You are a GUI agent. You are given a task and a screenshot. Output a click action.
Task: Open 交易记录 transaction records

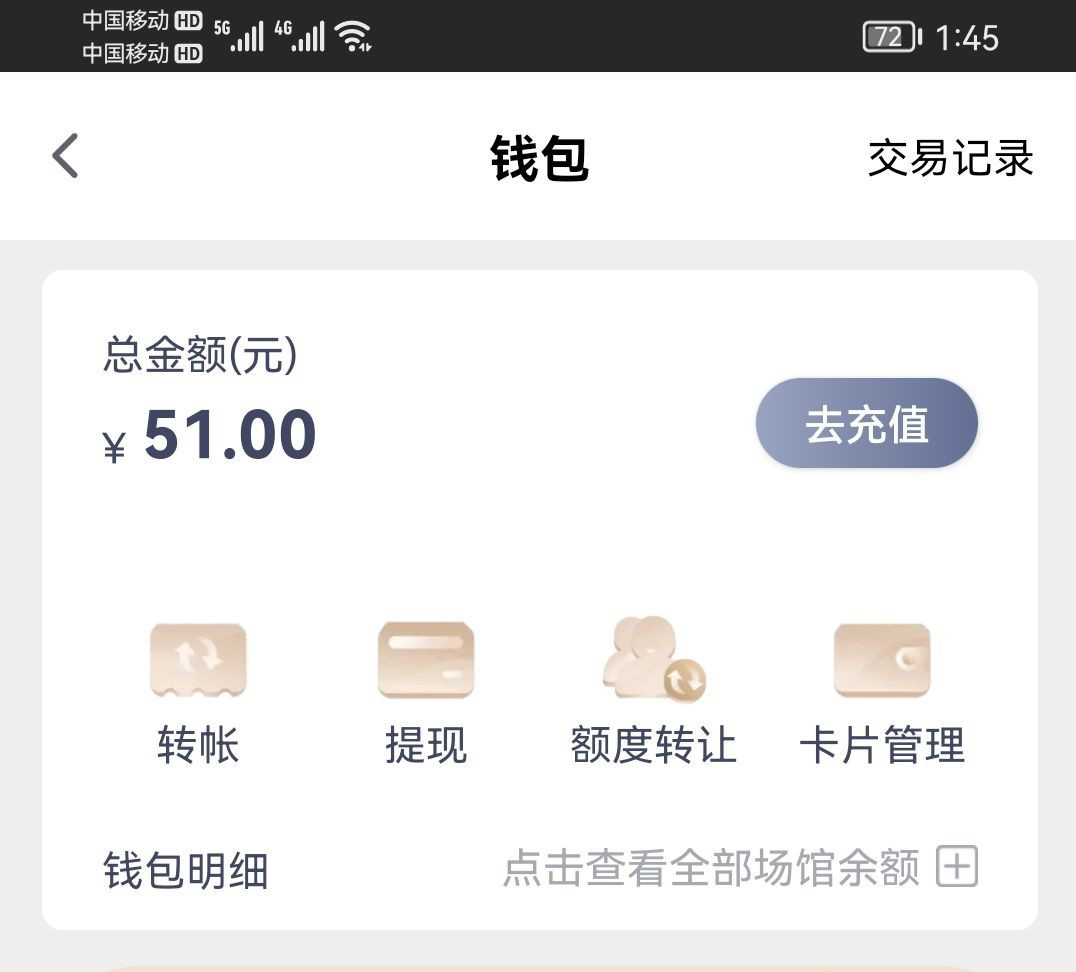coord(950,158)
